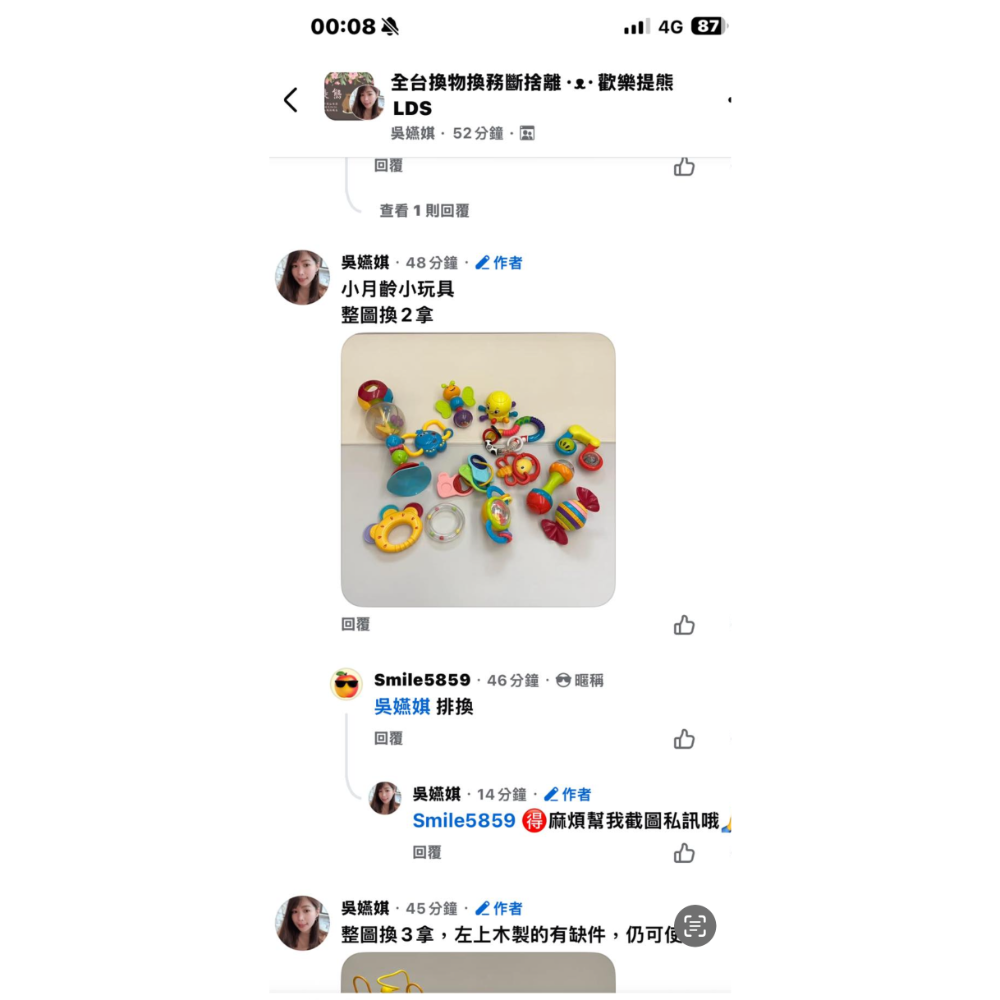Open the photo under 整圖換３拿 comment
This screenshot has width=1000, height=1000.
click(x=478, y=973)
